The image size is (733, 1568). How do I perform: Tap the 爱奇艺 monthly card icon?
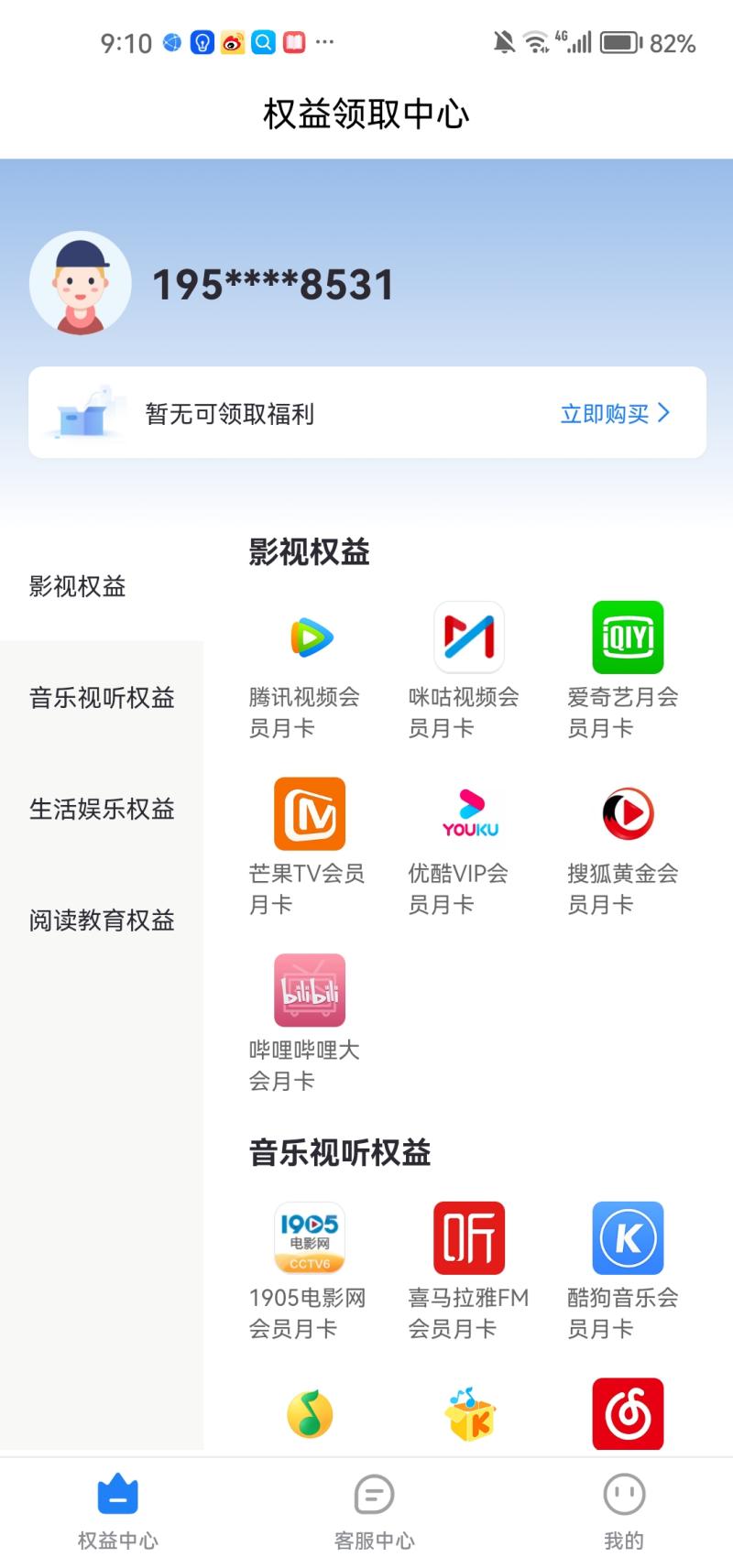pyautogui.click(x=627, y=637)
